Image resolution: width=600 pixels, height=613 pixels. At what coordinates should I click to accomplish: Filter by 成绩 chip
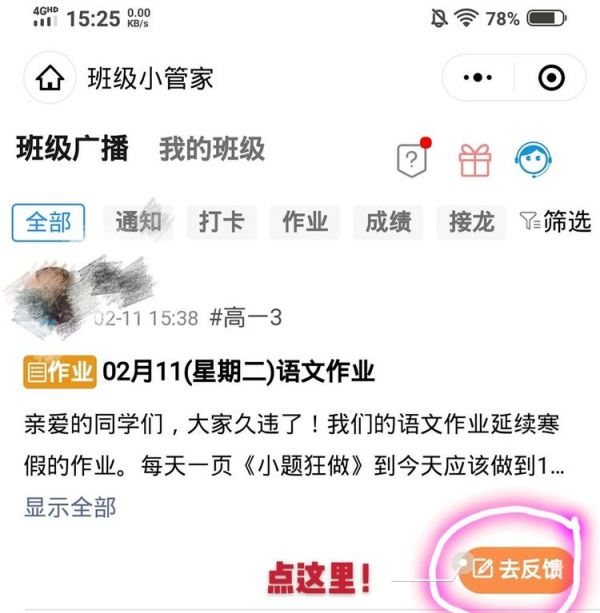[388, 222]
